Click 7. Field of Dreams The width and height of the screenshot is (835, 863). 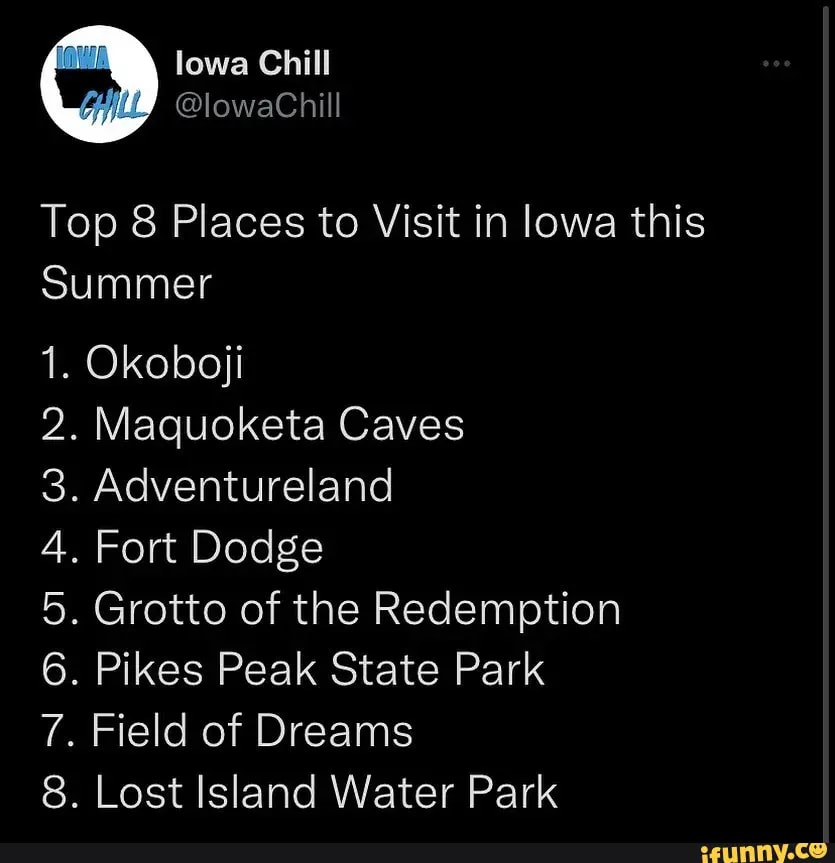point(226,731)
